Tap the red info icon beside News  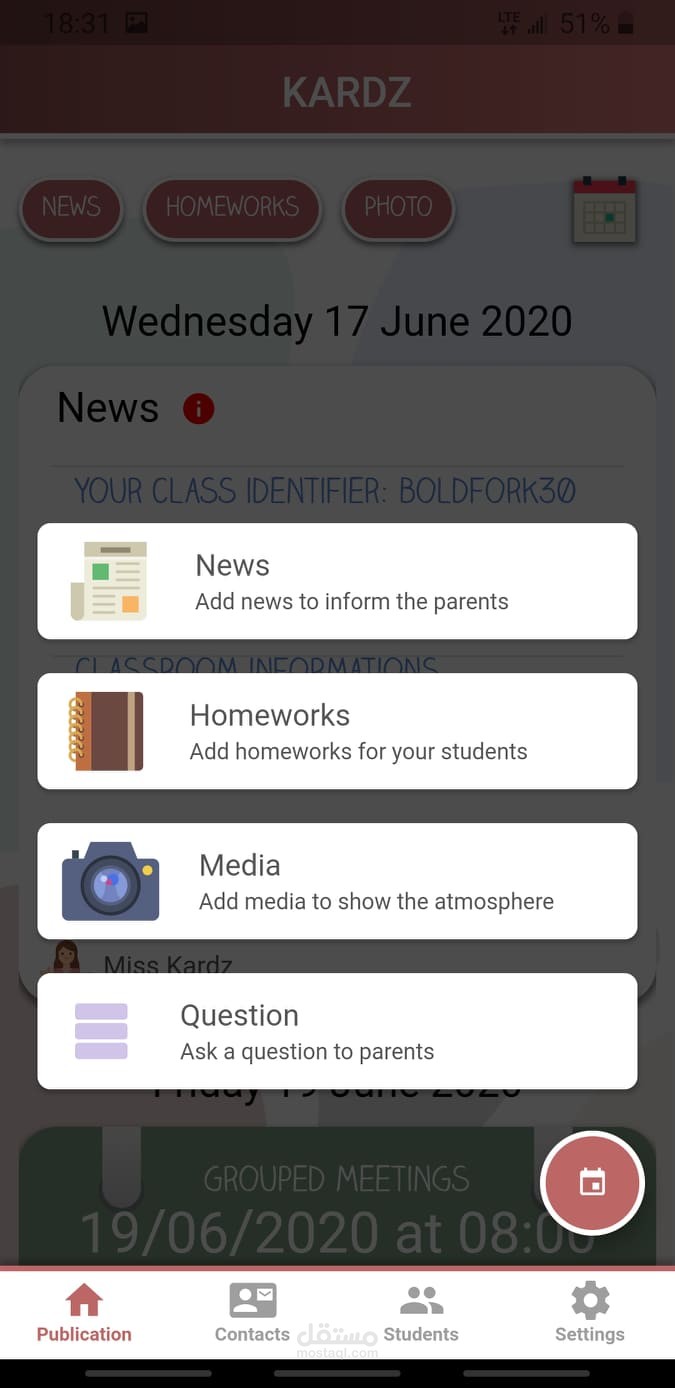(198, 408)
